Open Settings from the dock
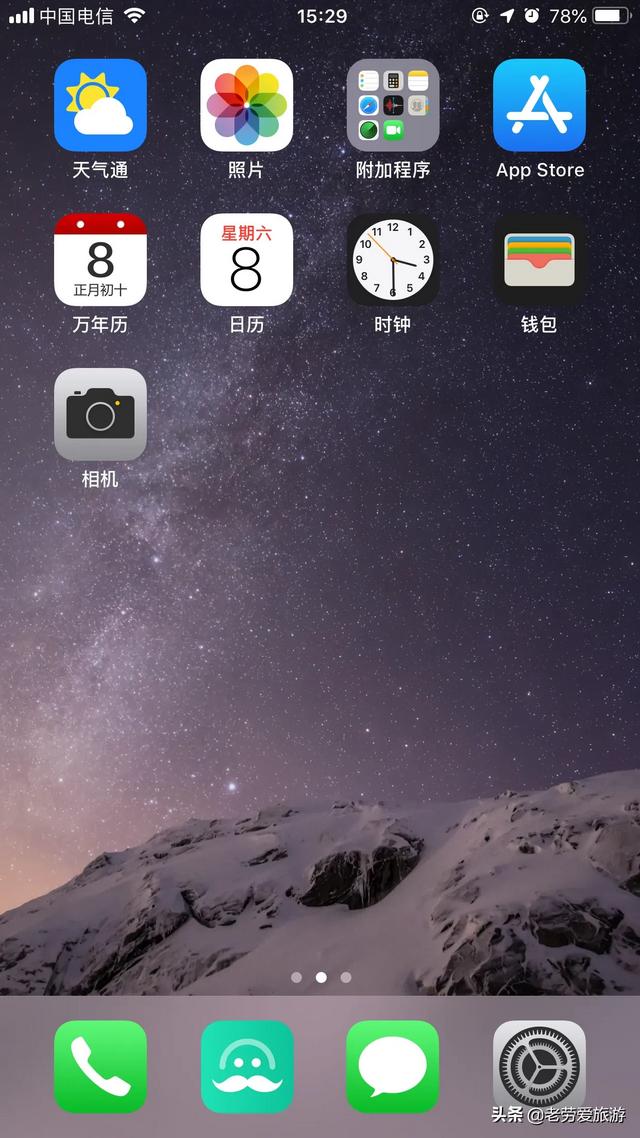Image resolution: width=640 pixels, height=1138 pixels. [x=539, y=1066]
